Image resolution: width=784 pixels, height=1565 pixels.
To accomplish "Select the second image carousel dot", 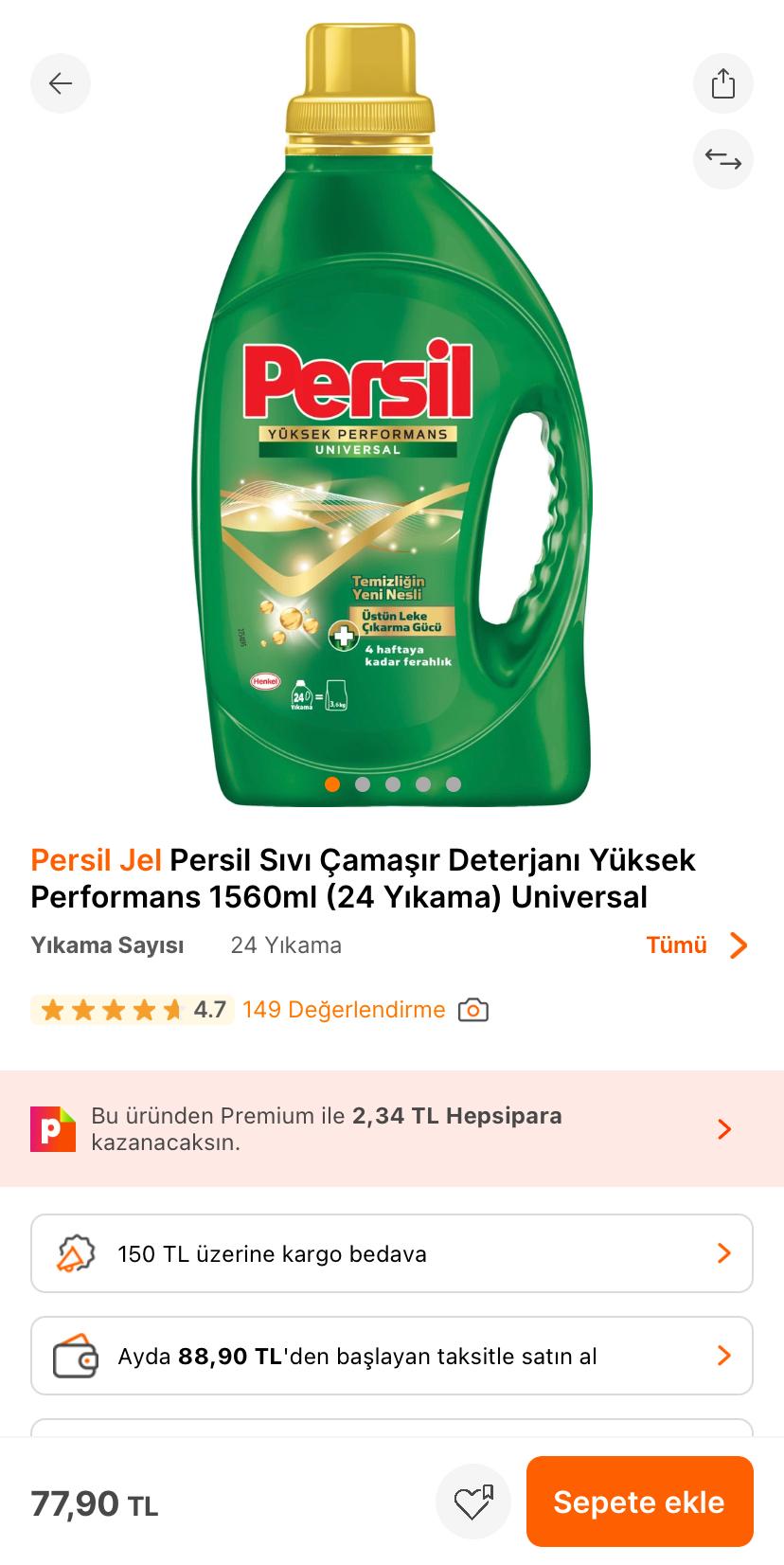I will [362, 784].
